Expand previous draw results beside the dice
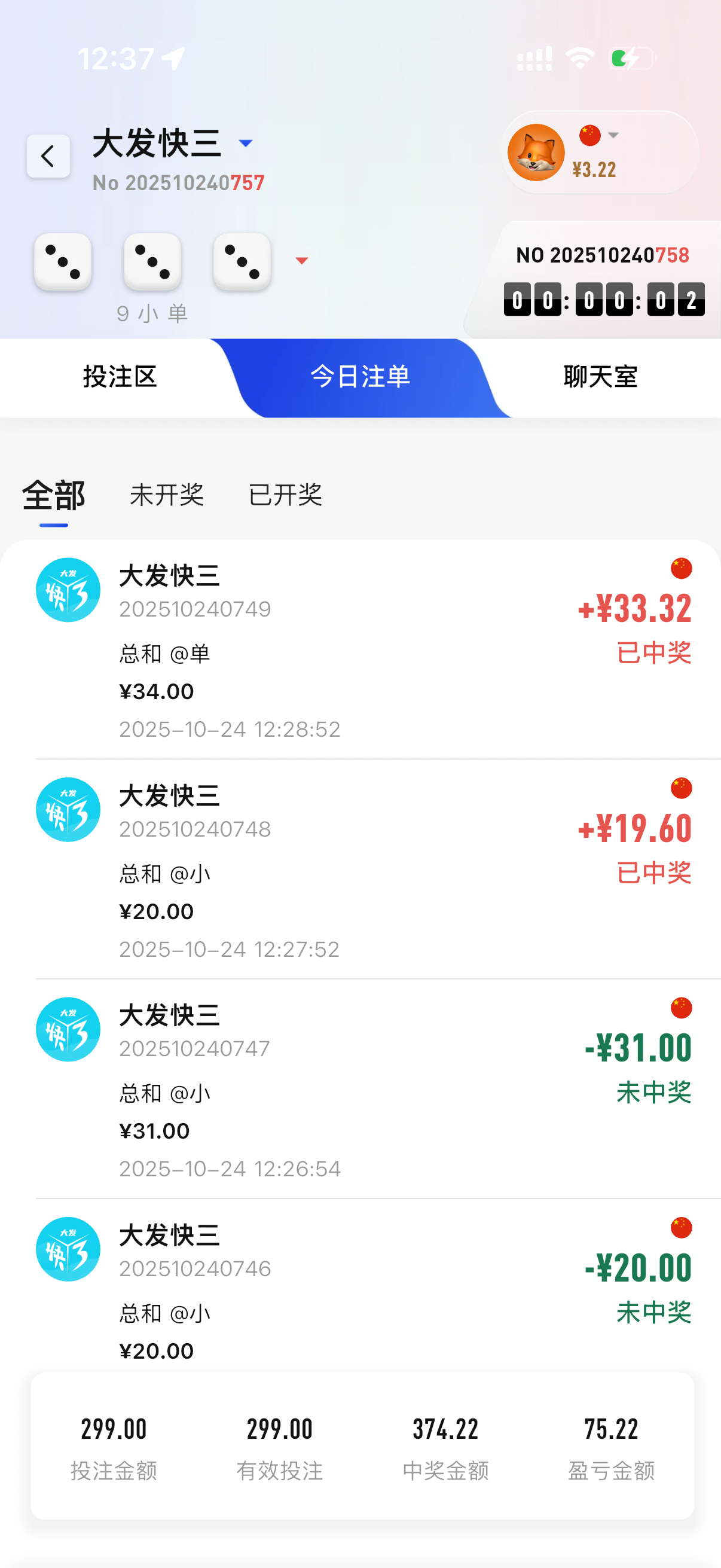The height and width of the screenshot is (1568, 721). 301,261
